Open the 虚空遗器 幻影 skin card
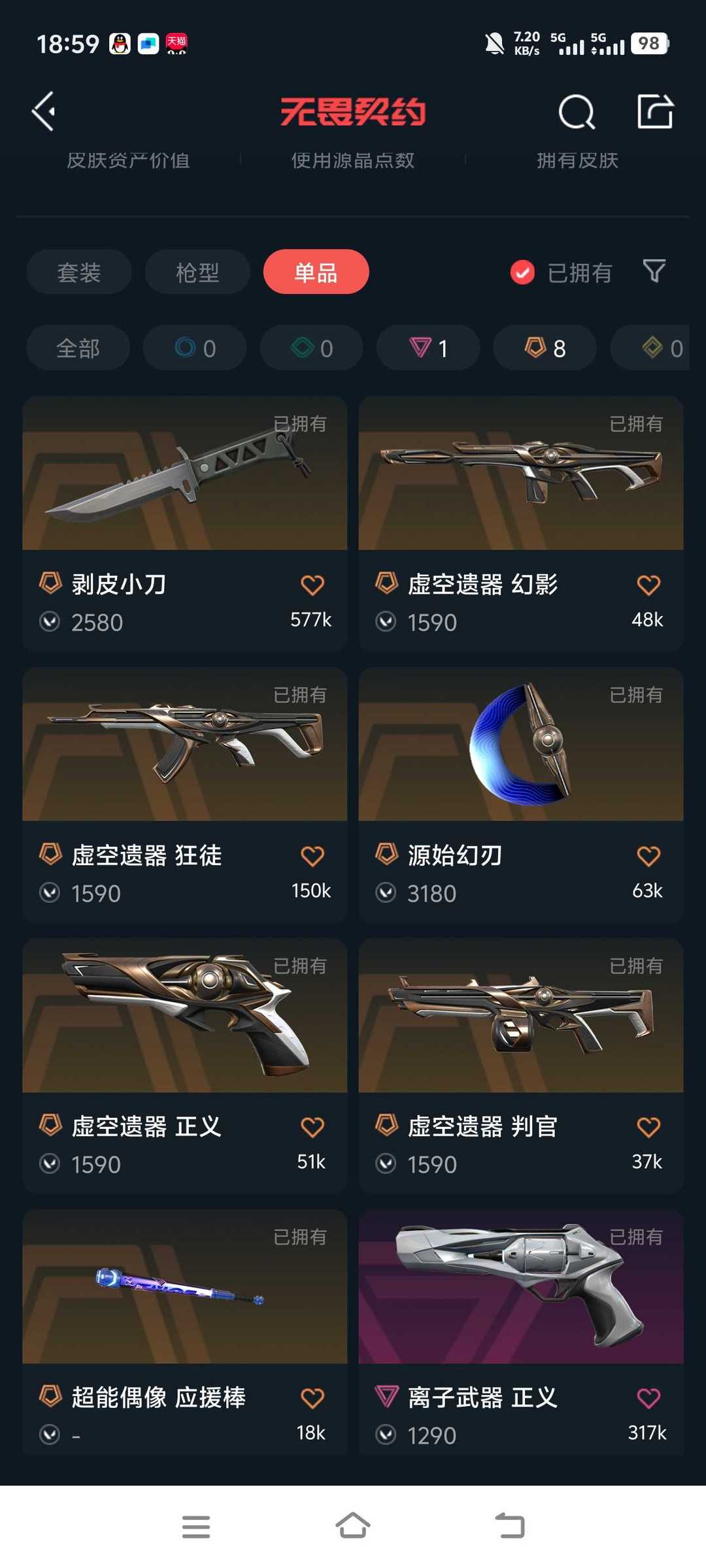Screen dimensions: 706x1568 tap(521, 523)
